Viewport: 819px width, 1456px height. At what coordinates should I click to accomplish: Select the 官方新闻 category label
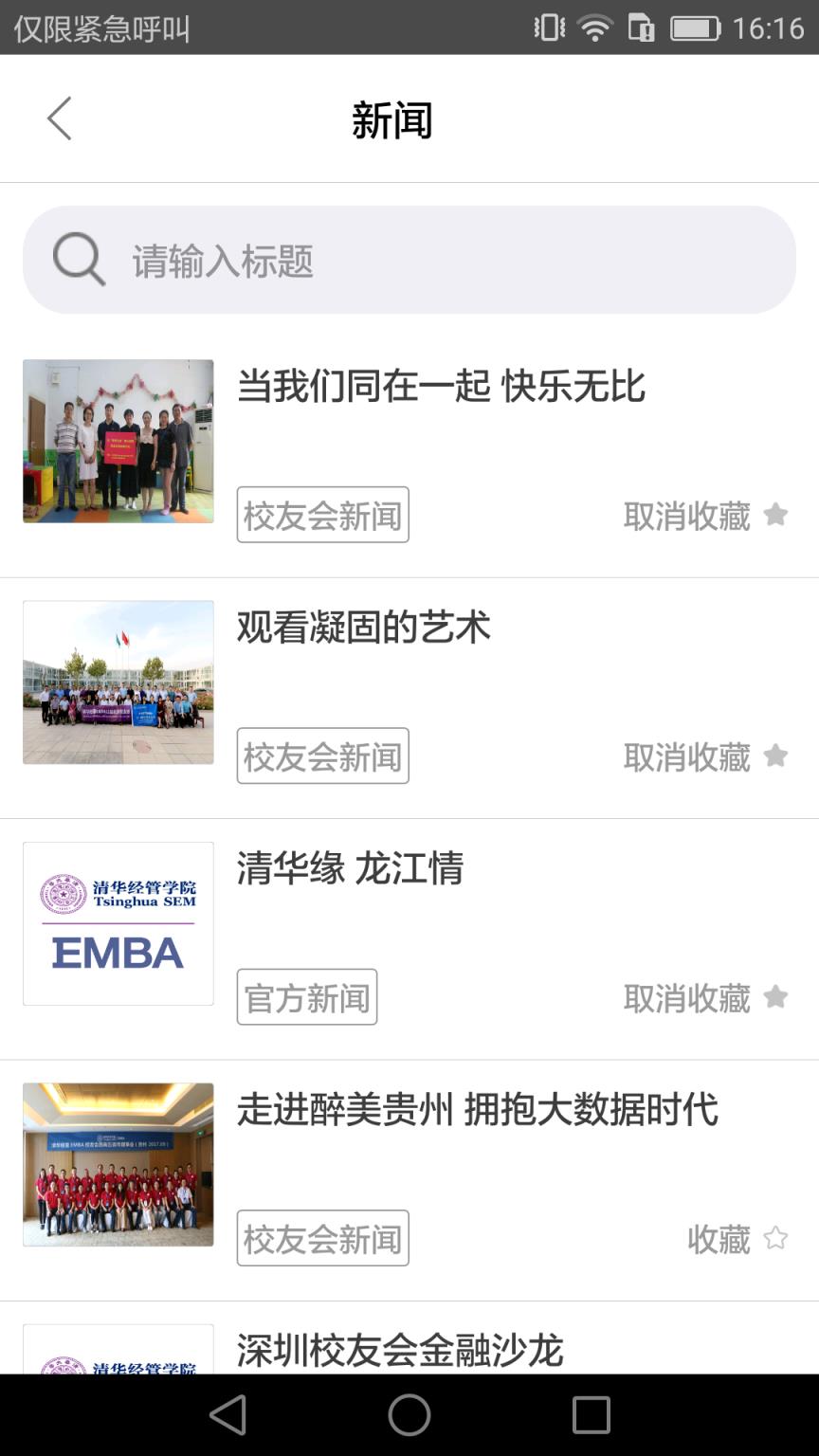(x=306, y=996)
